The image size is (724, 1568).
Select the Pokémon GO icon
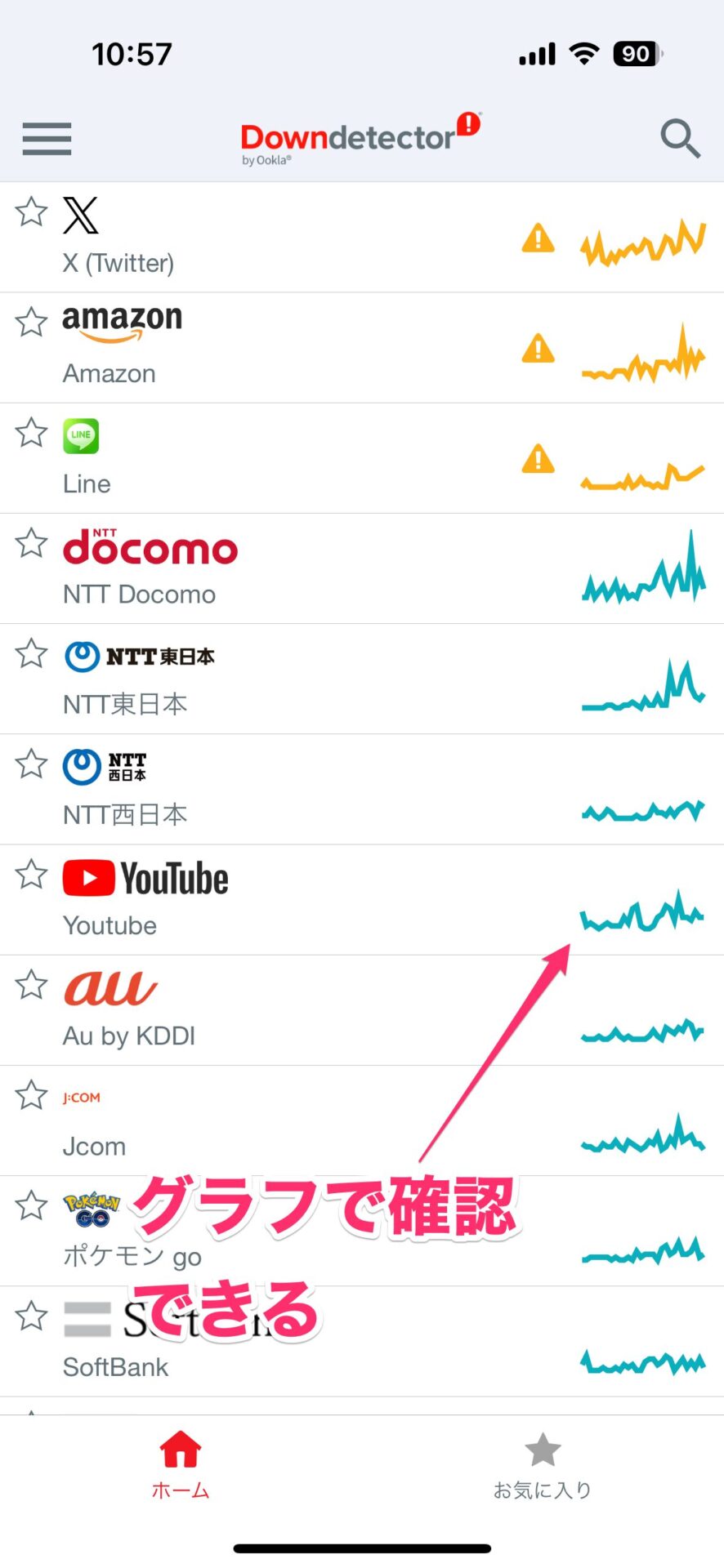click(x=92, y=1207)
